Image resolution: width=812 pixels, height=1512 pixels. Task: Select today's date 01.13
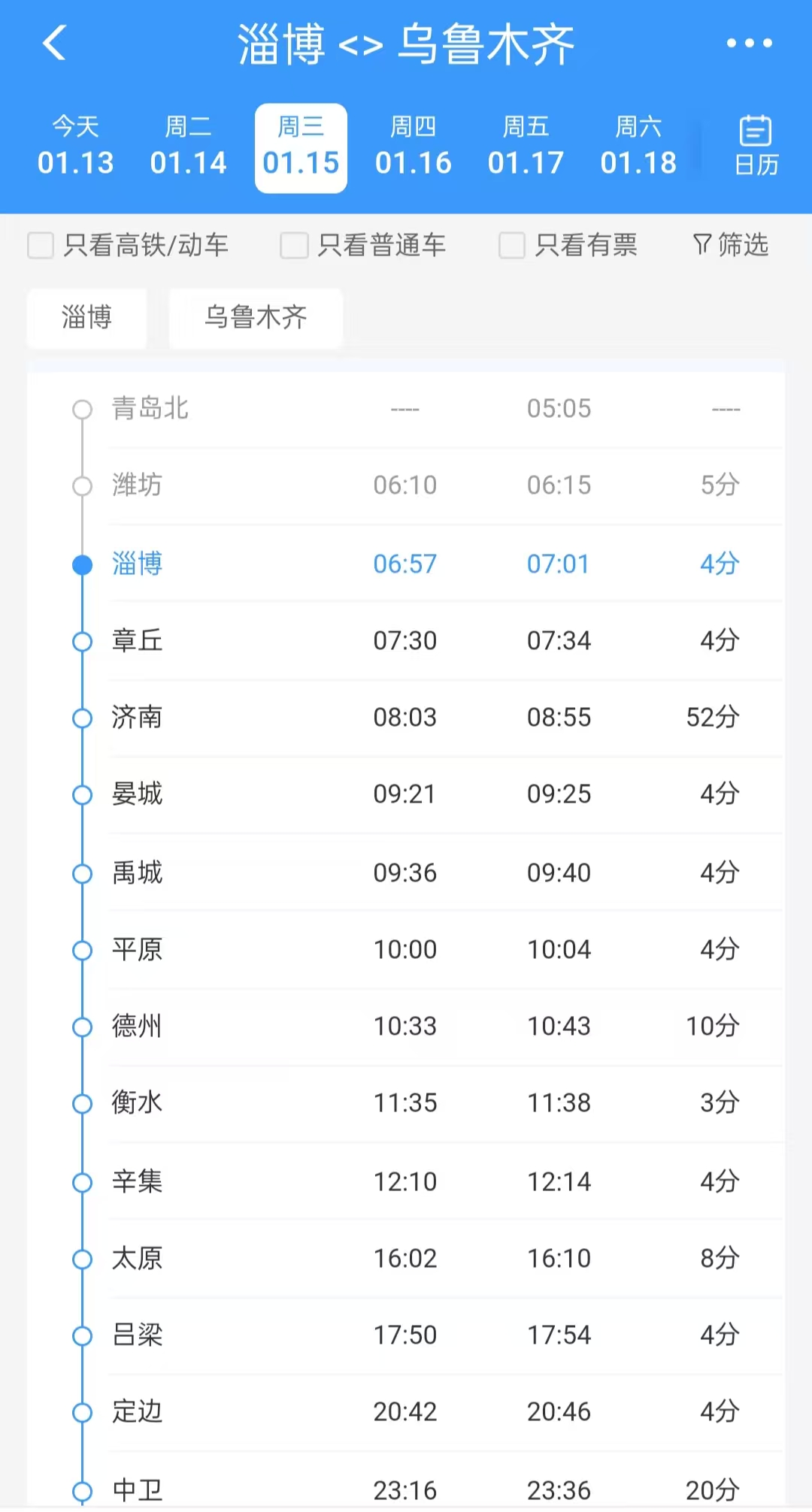[75, 147]
